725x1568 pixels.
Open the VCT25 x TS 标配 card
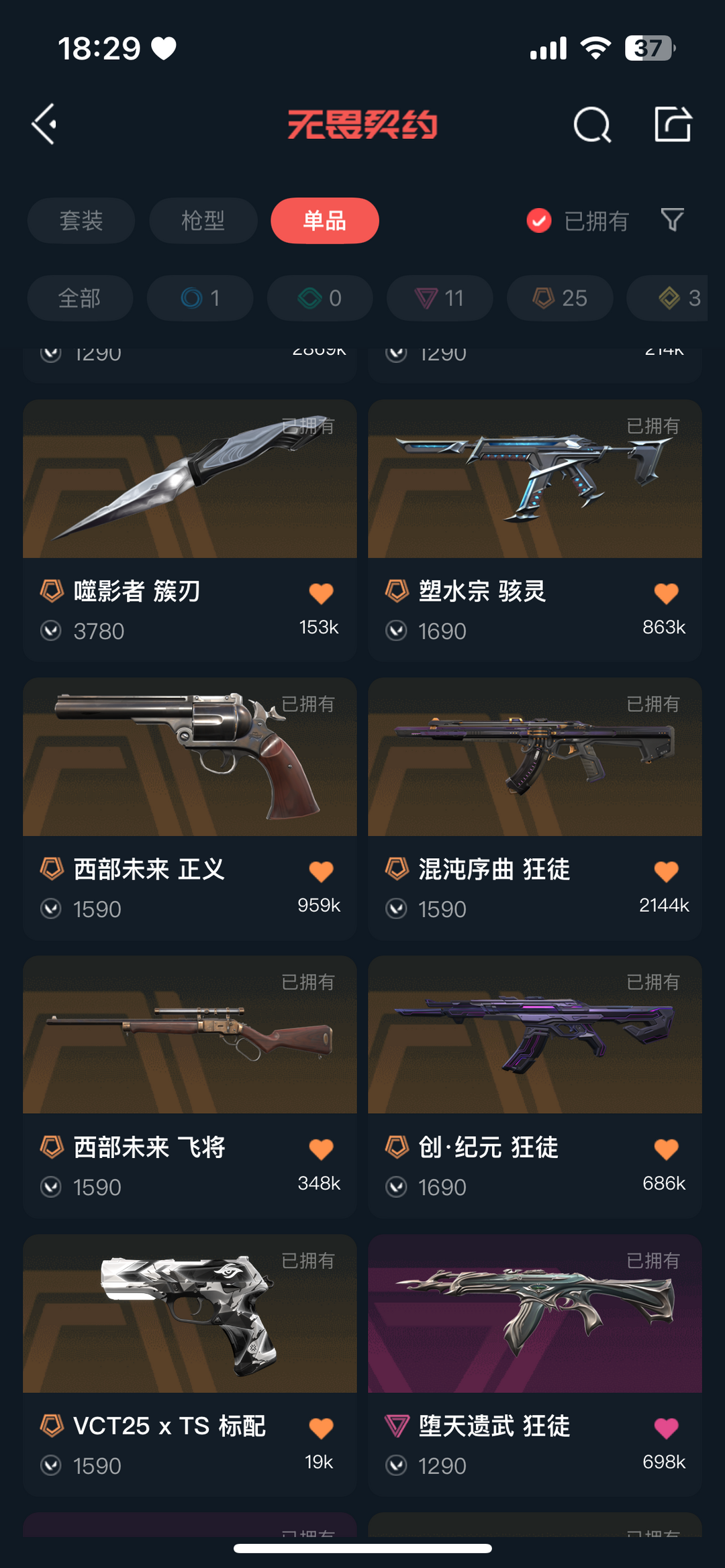(x=190, y=1365)
